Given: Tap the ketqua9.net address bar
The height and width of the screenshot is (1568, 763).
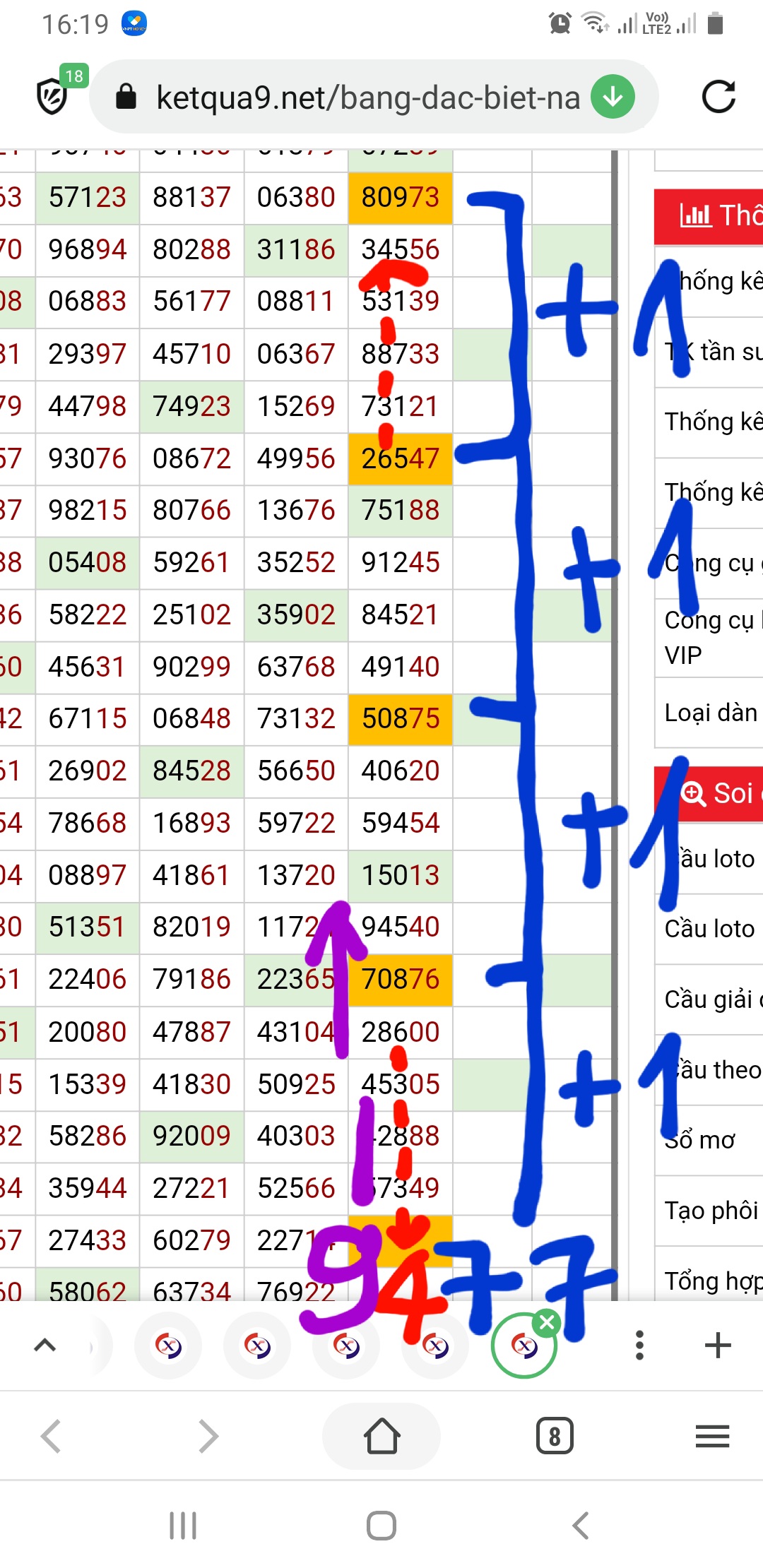Looking at the screenshot, I should click(x=367, y=97).
